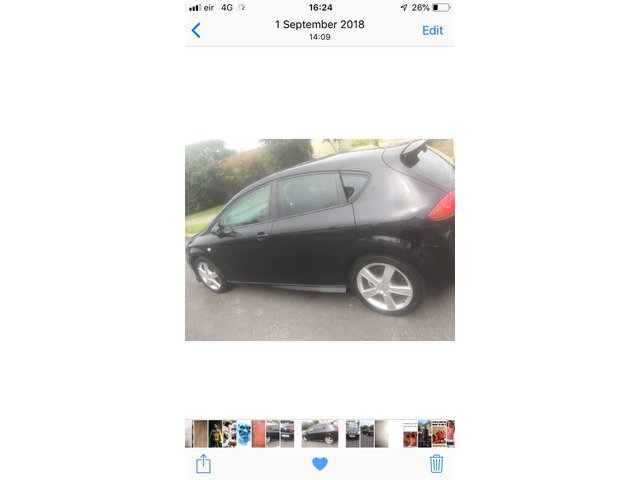The height and width of the screenshot is (480, 640).
Task: Go back to the photo library
Action: pos(196,30)
